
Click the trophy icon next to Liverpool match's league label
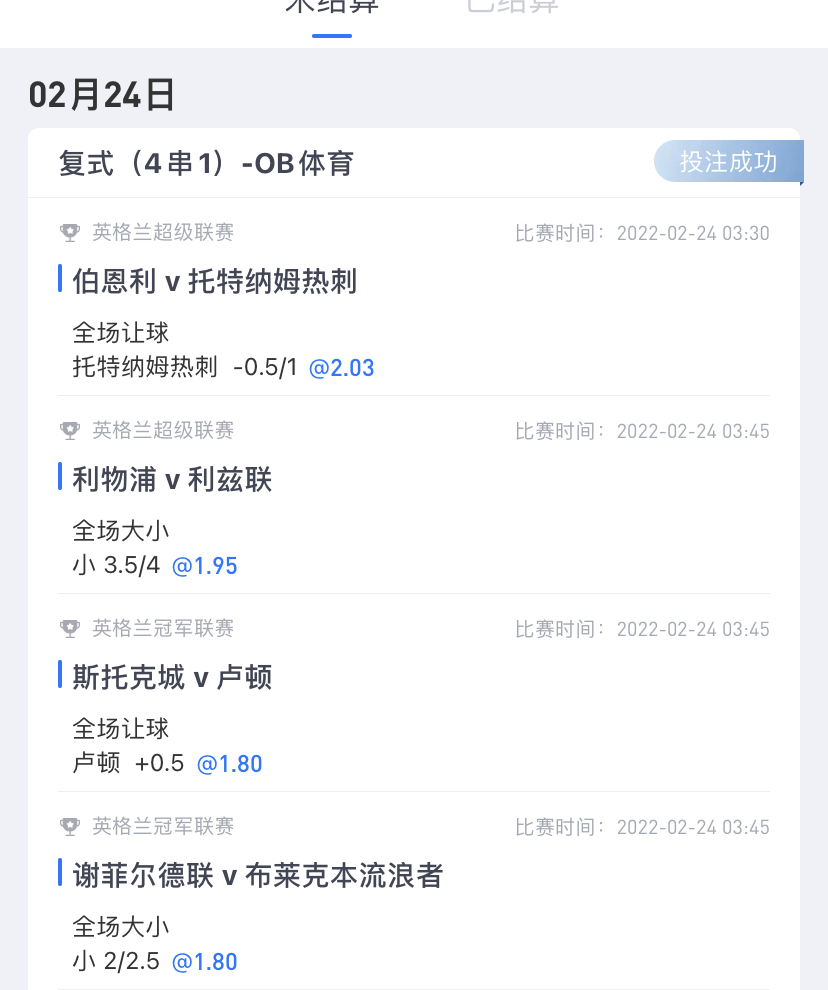pos(69,430)
